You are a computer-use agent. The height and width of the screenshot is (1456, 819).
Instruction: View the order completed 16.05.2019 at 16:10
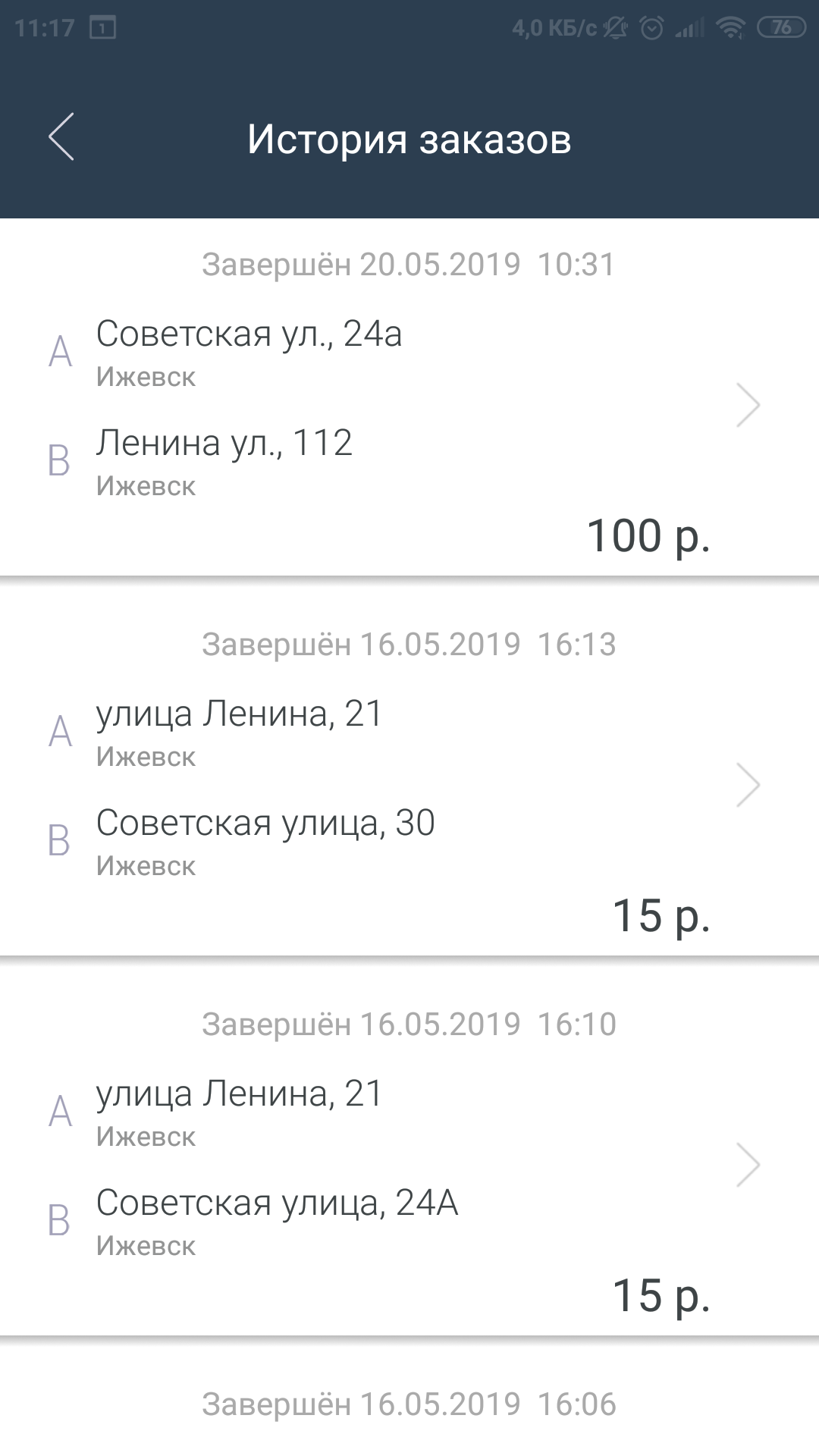pyautogui.click(x=409, y=1165)
